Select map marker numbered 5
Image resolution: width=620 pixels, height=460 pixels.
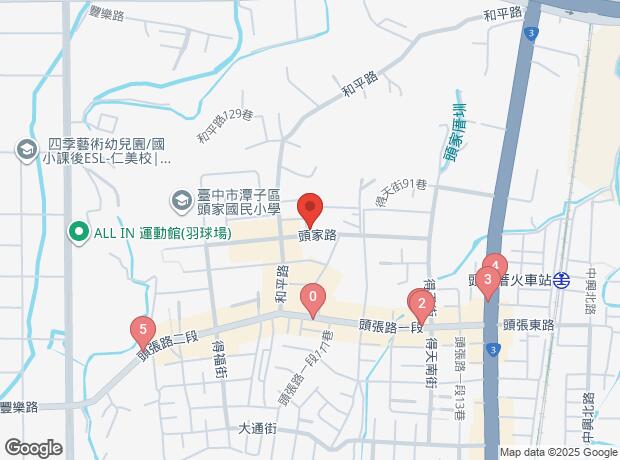click(x=144, y=328)
